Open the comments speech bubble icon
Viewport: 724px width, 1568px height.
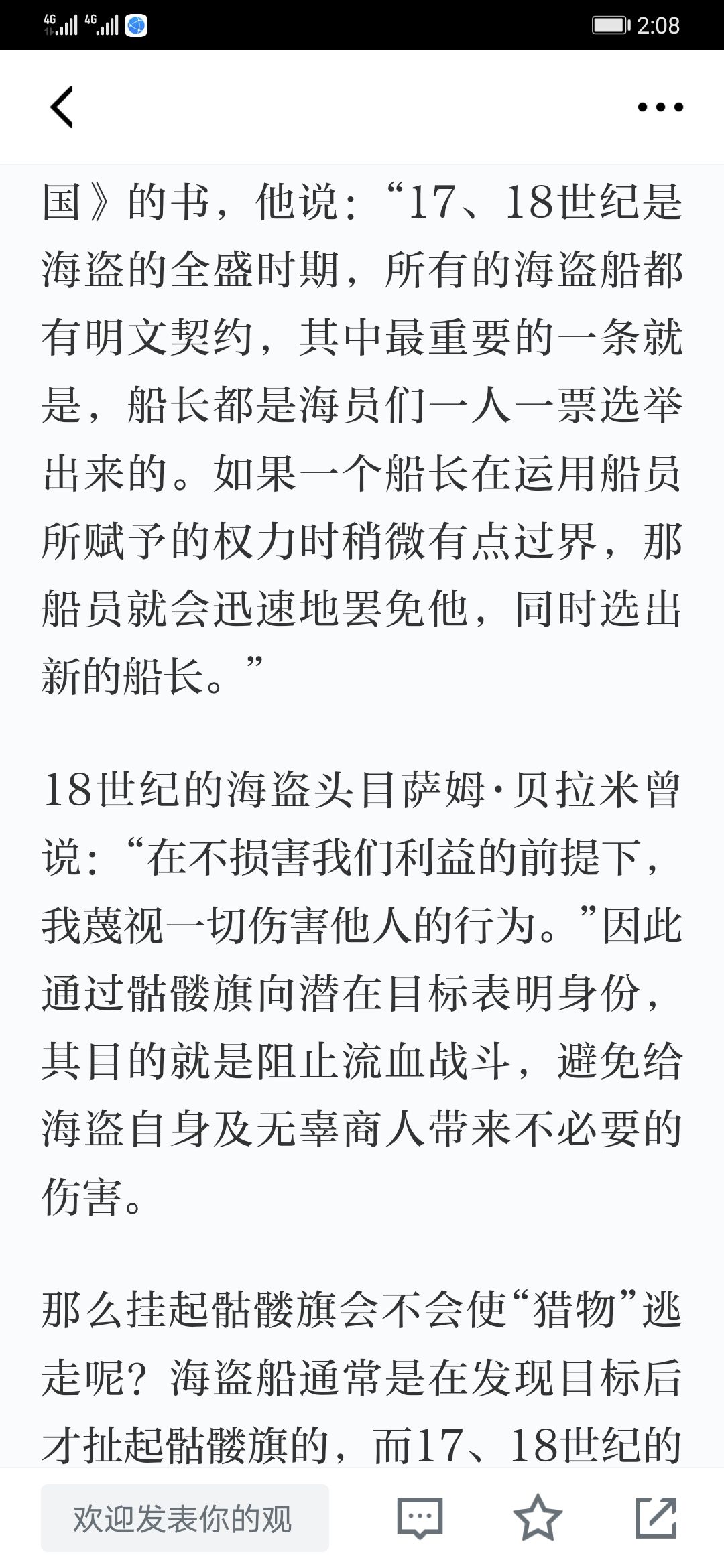(420, 1518)
